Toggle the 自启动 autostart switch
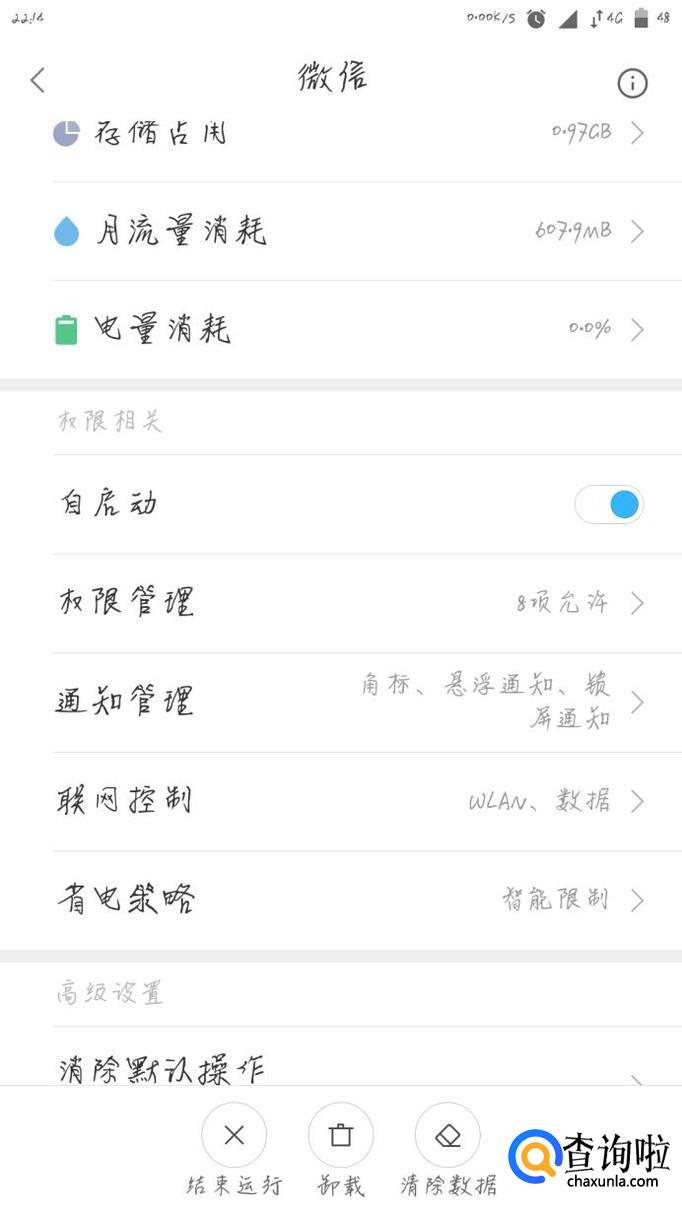The width and height of the screenshot is (682, 1212). click(x=609, y=505)
